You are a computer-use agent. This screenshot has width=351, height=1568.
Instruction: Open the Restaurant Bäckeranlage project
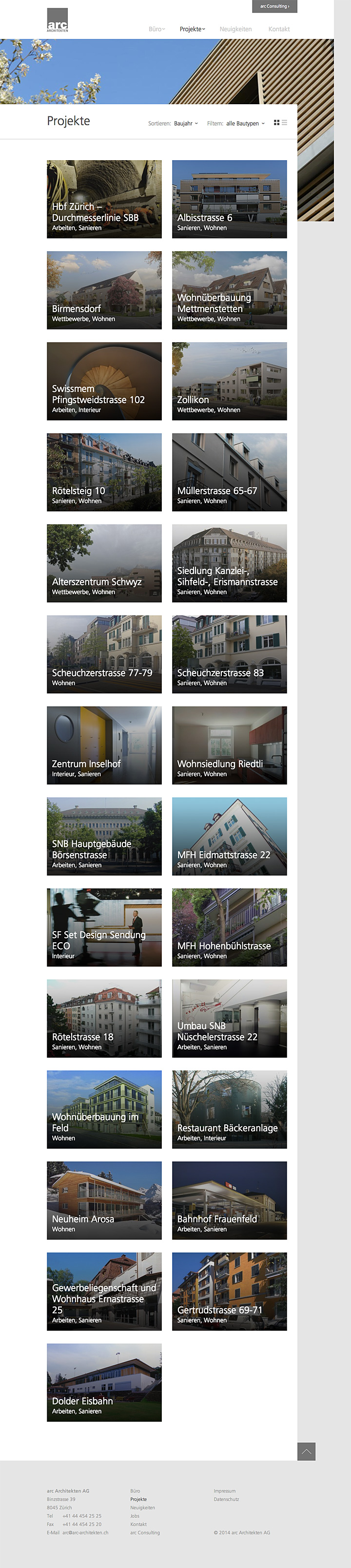[229, 1109]
